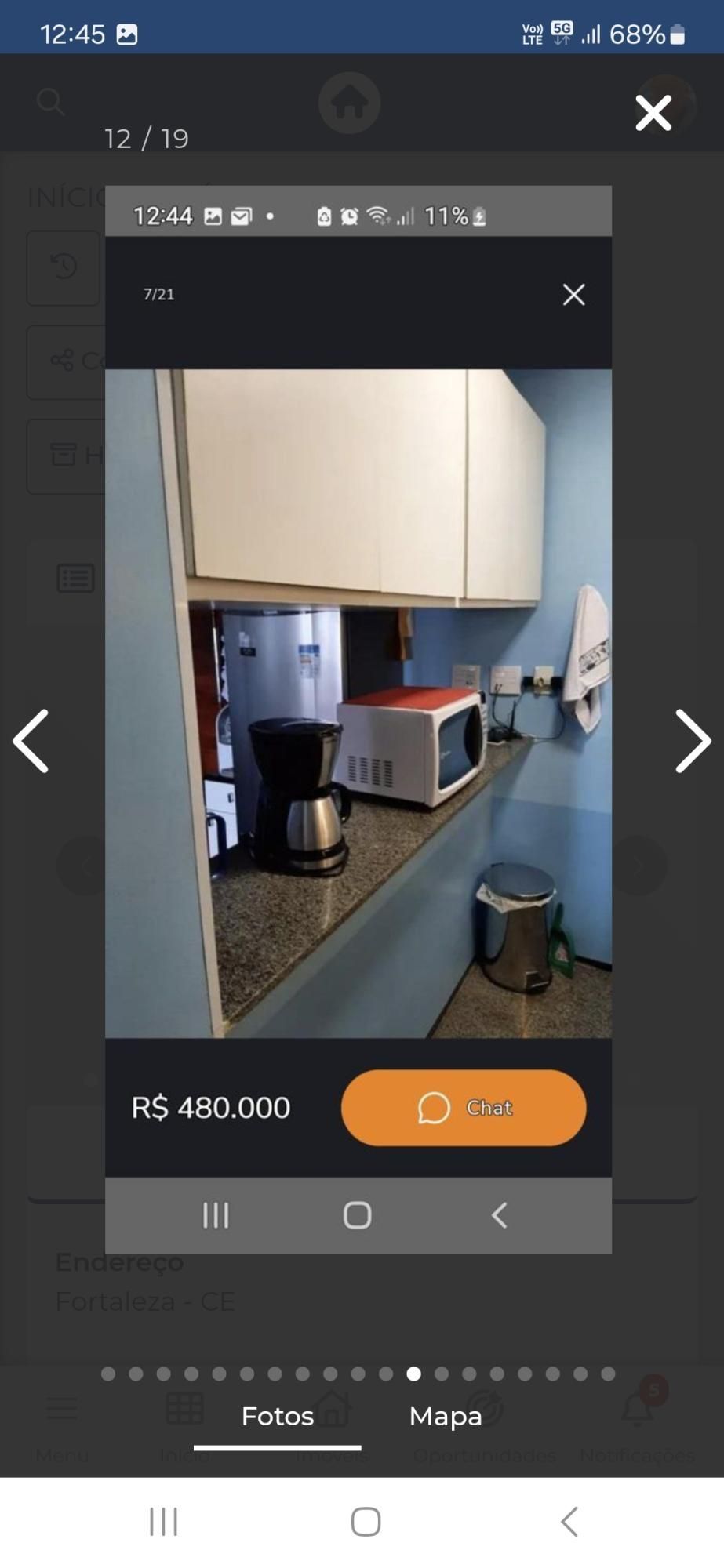Switch to the Mapa tab
The width and height of the screenshot is (724, 1568).
pyautogui.click(x=445, y=1417)
